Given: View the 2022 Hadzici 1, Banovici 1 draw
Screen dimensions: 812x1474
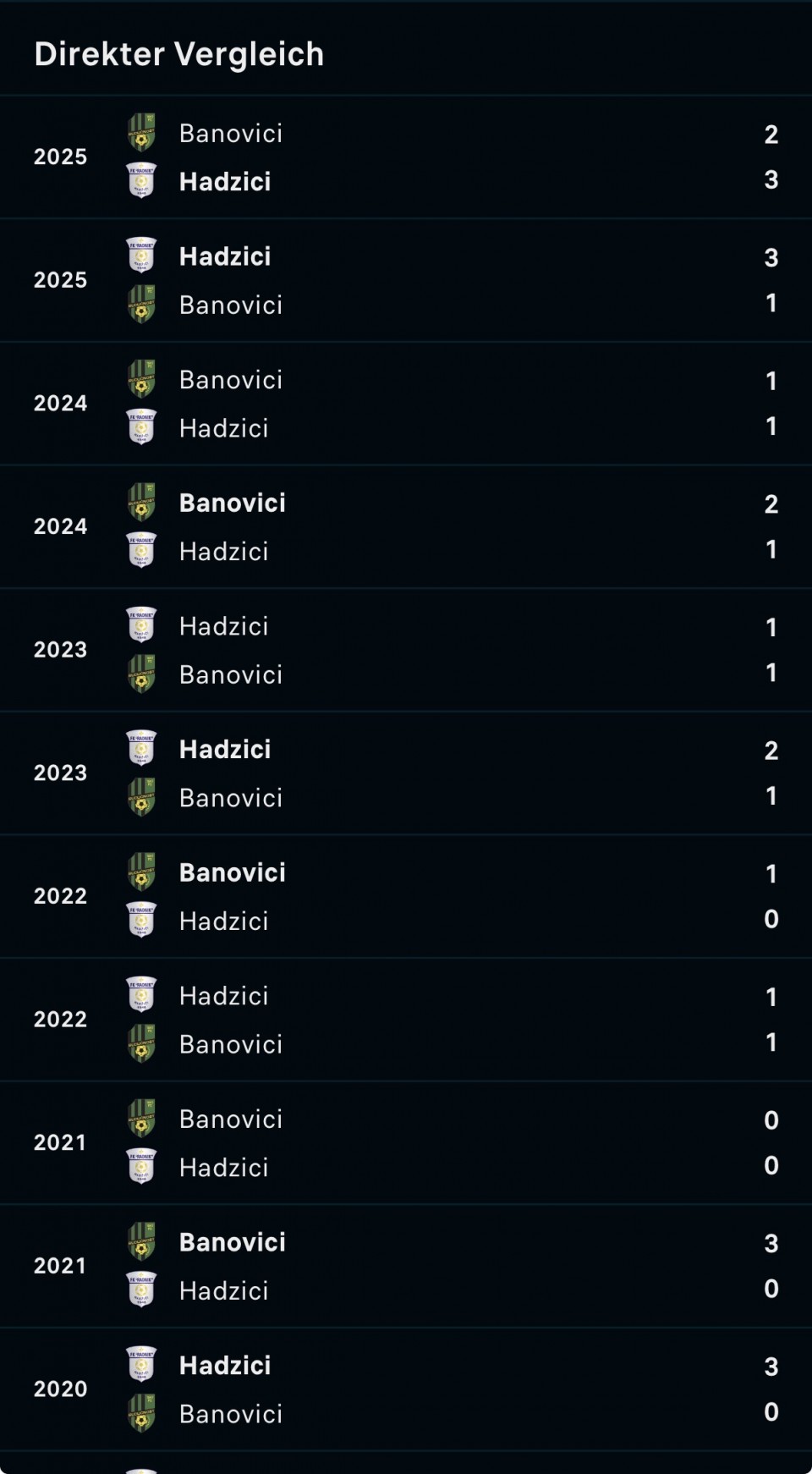Looking at the screenshot, I should point(406,1020).
